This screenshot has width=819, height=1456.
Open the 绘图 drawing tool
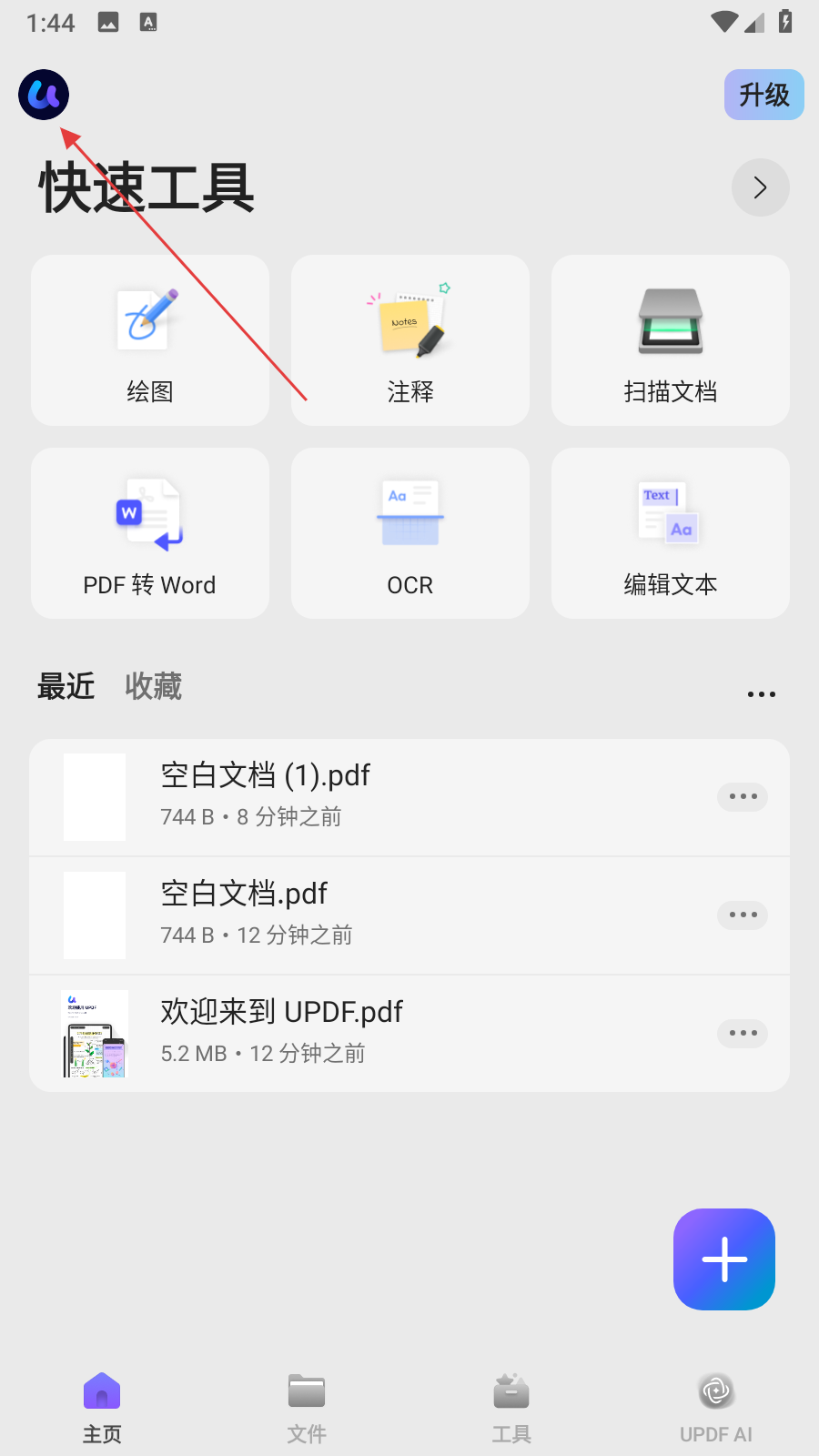[150, 340]
